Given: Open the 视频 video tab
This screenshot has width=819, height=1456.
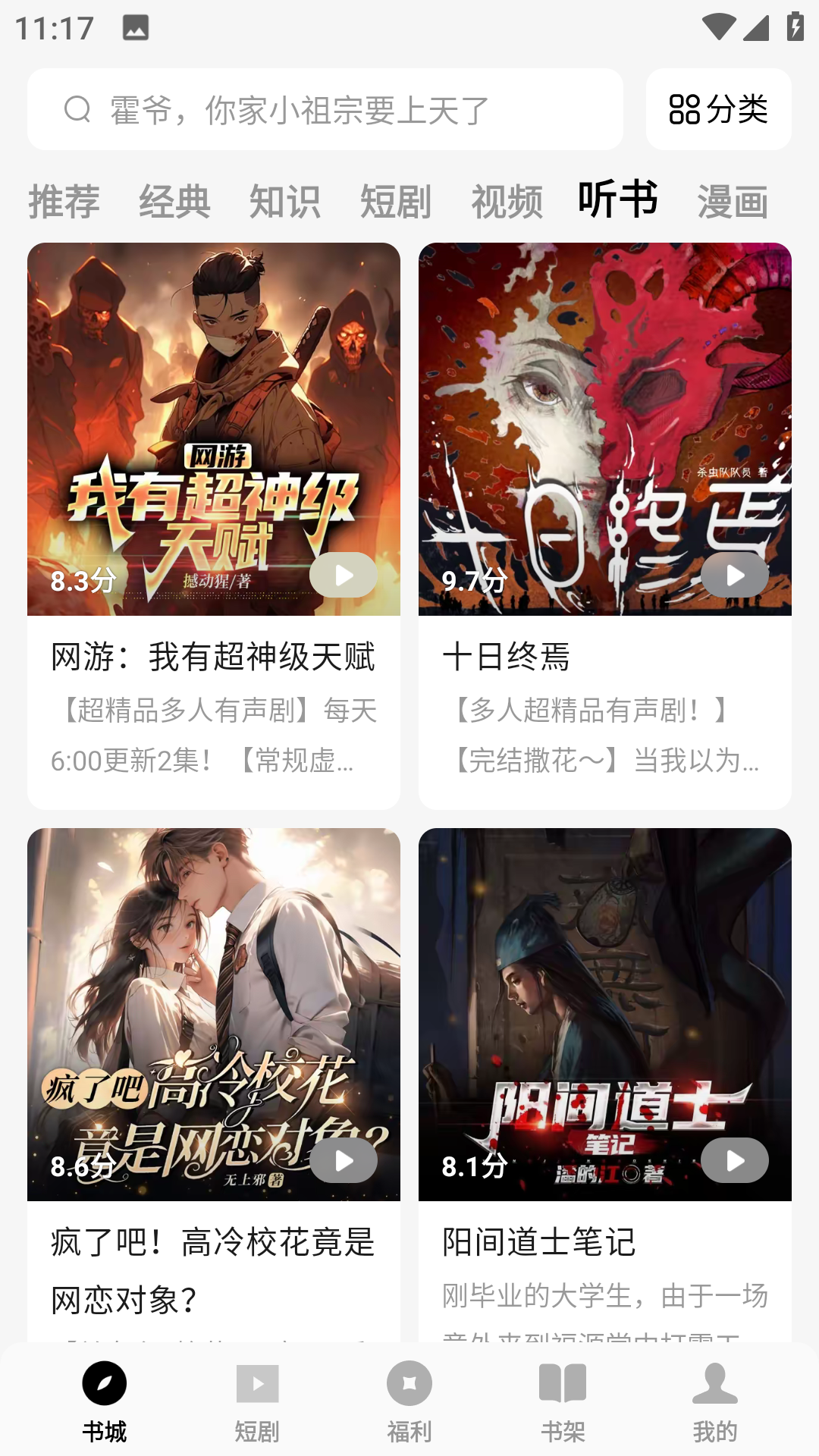Looking at the screenshot, I should pyautogui.click(x=507, y=201).
